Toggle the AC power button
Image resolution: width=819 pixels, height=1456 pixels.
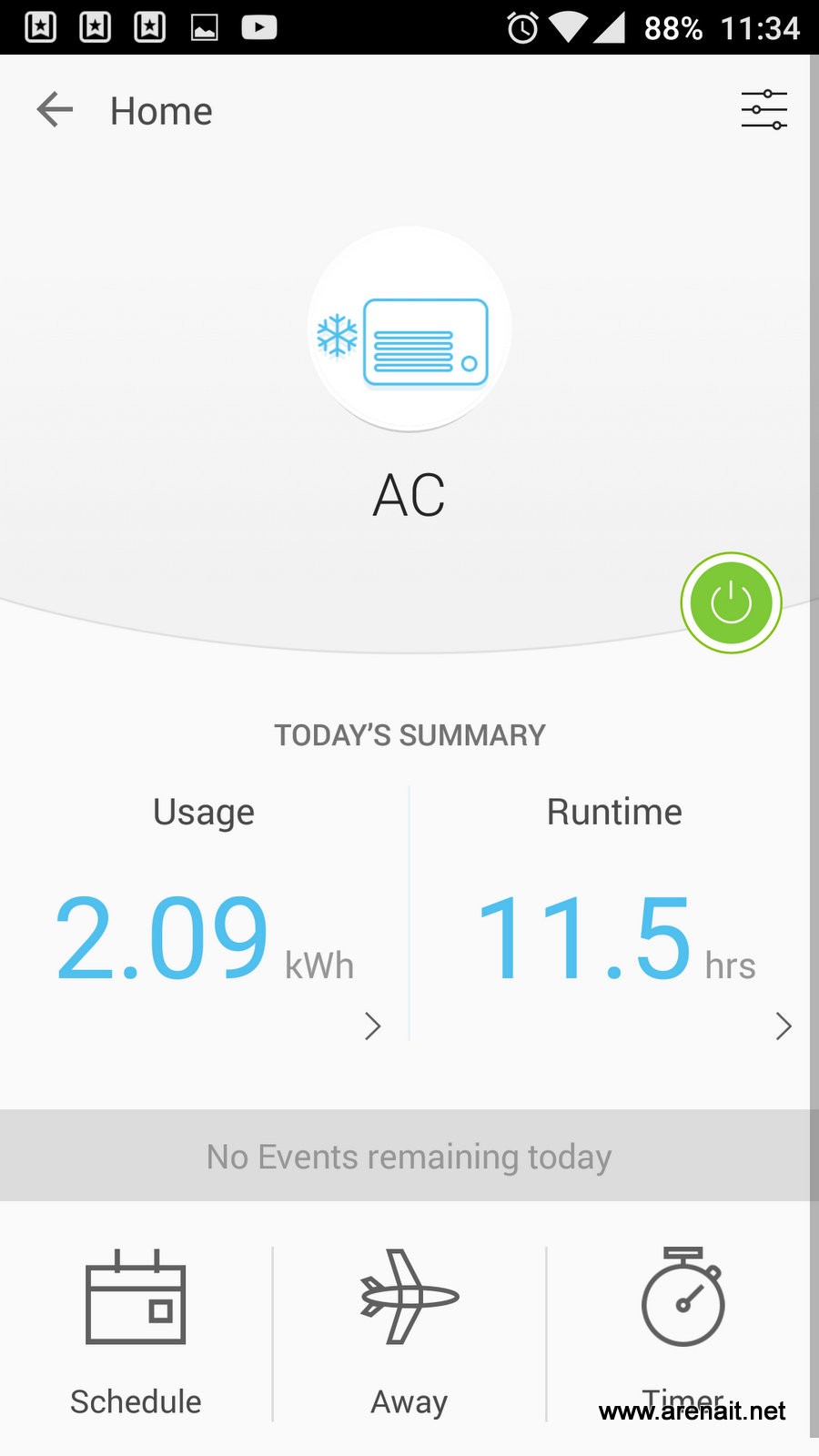(x=731, y=602)
